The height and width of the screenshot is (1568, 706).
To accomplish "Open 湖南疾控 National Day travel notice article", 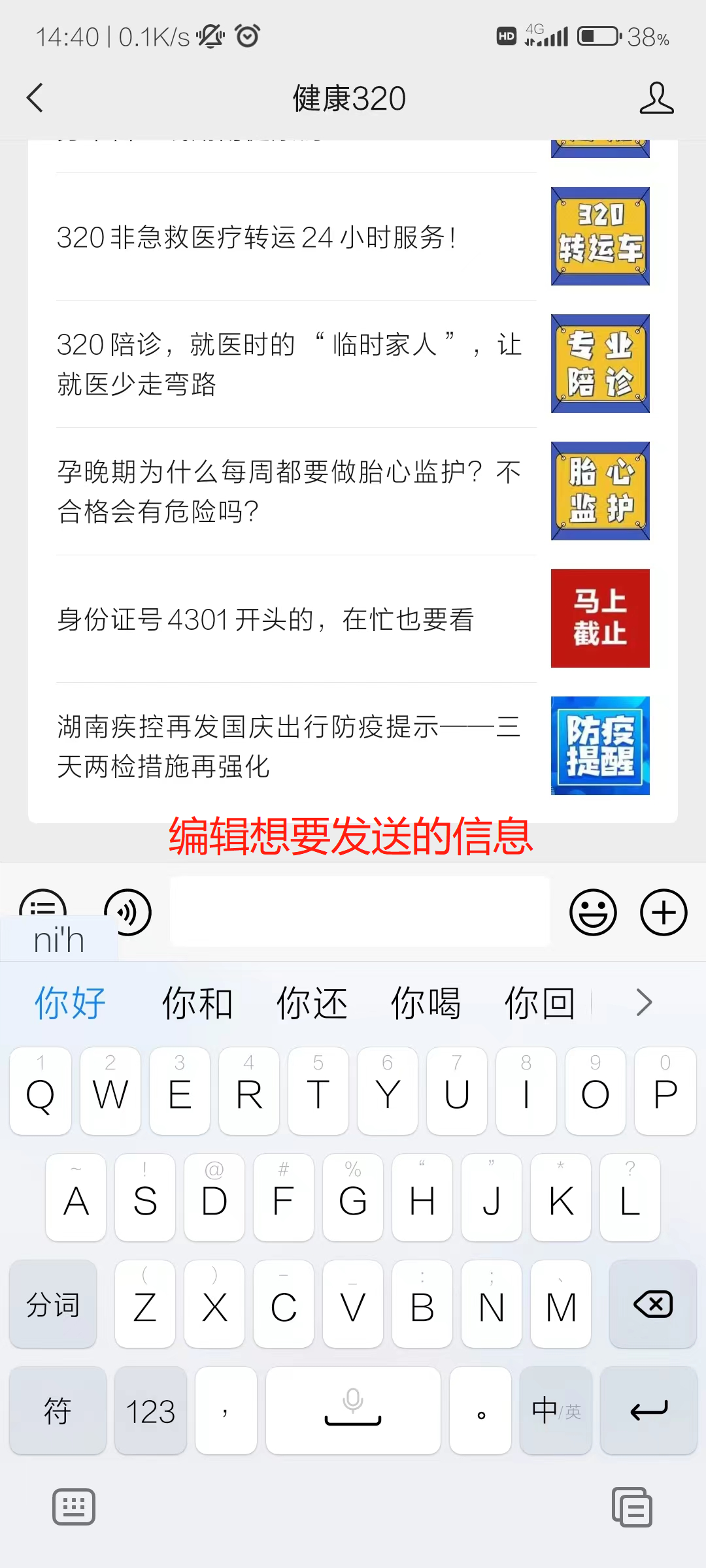I will click(288, 746).
